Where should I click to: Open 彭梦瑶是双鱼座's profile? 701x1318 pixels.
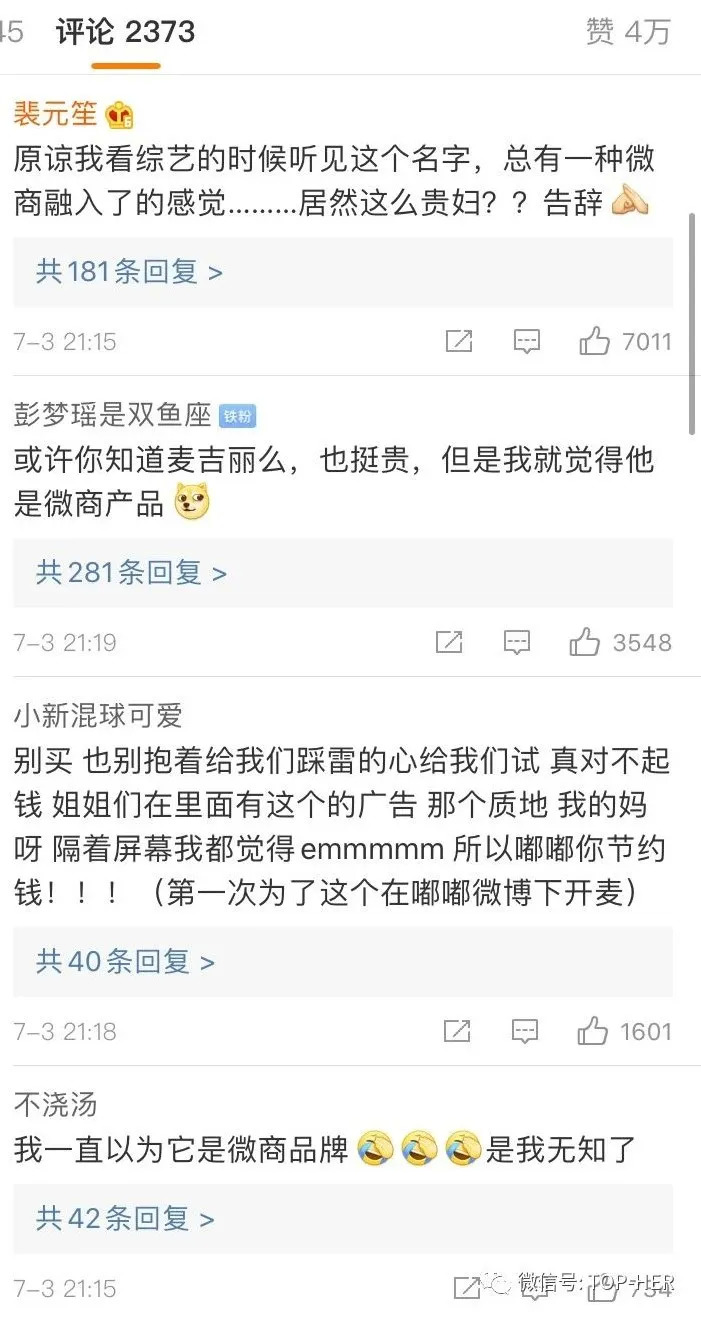pos(113,414)
